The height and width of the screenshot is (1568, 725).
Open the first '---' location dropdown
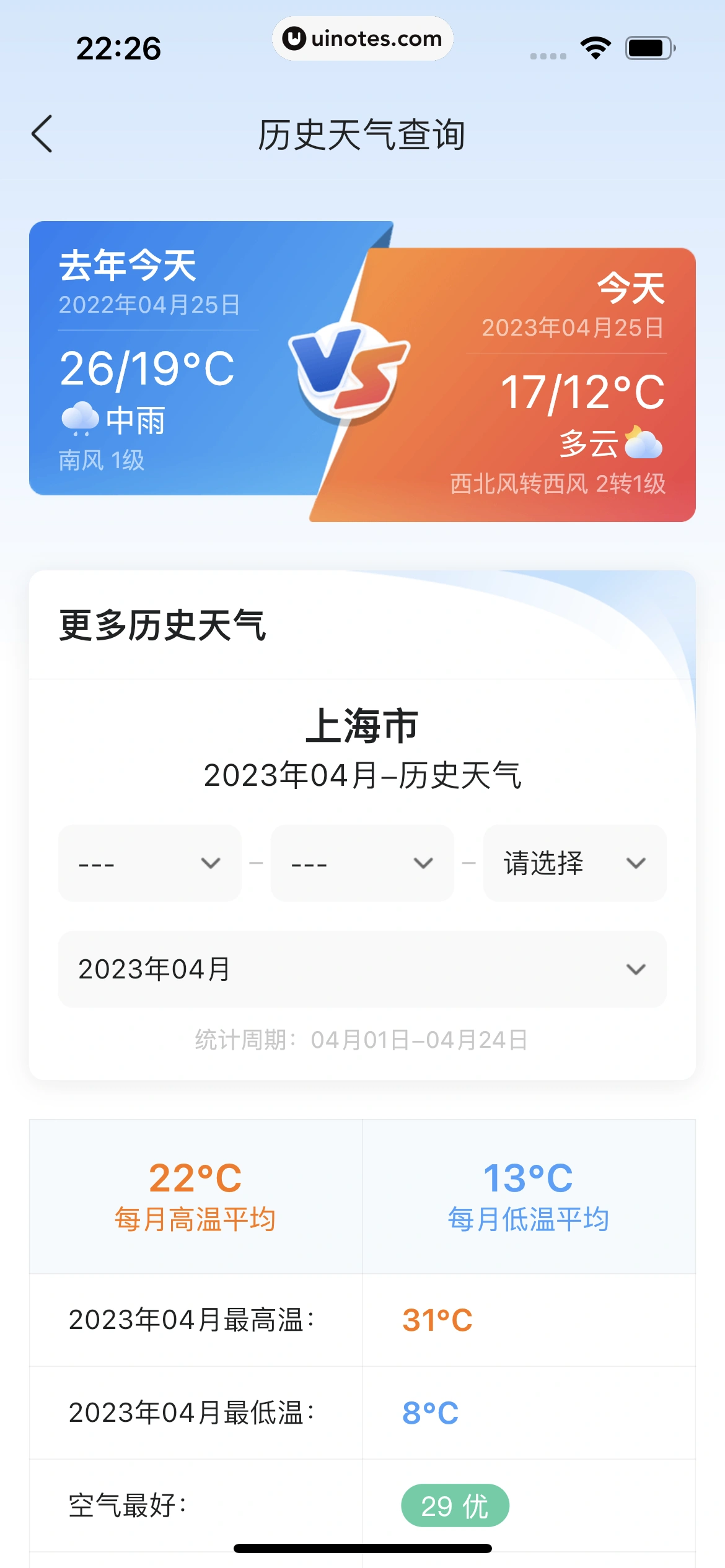pos(149,863)
